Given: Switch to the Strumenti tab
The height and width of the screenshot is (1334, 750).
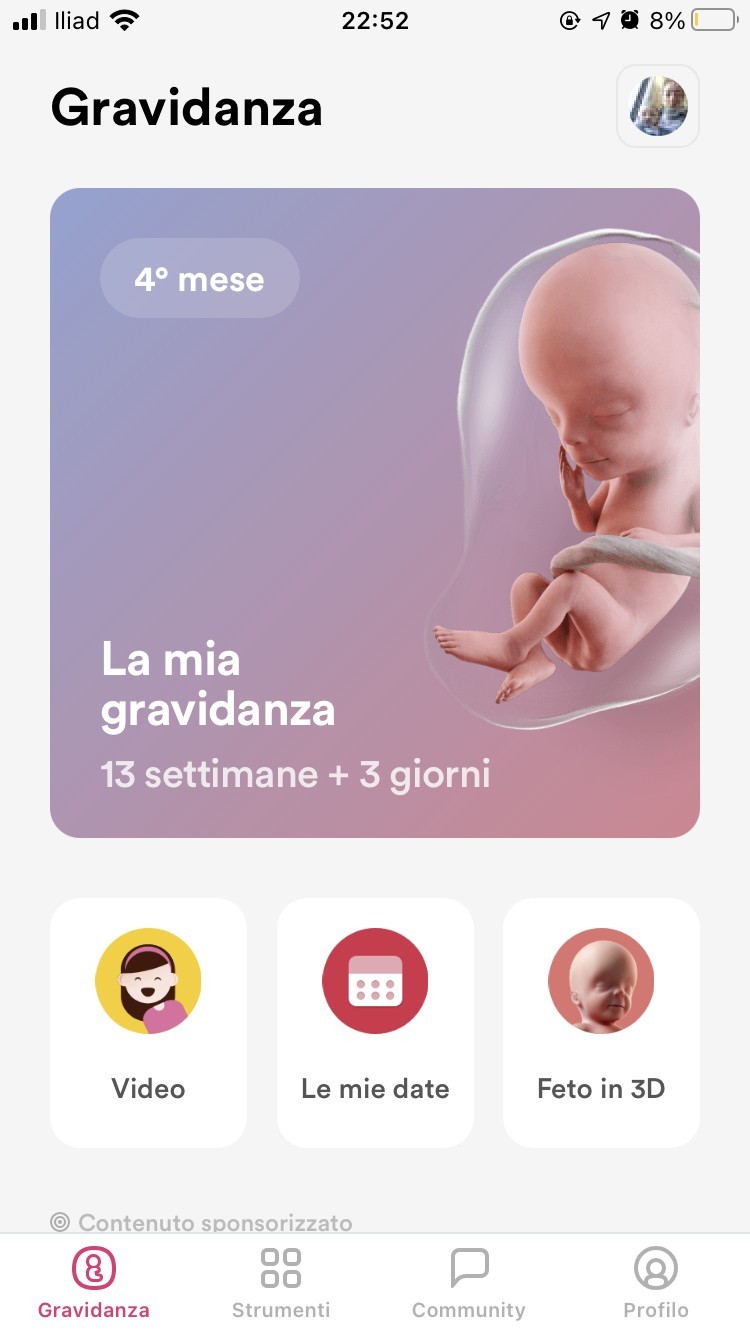Looking at the screenshot, I should coord(281,1284).
